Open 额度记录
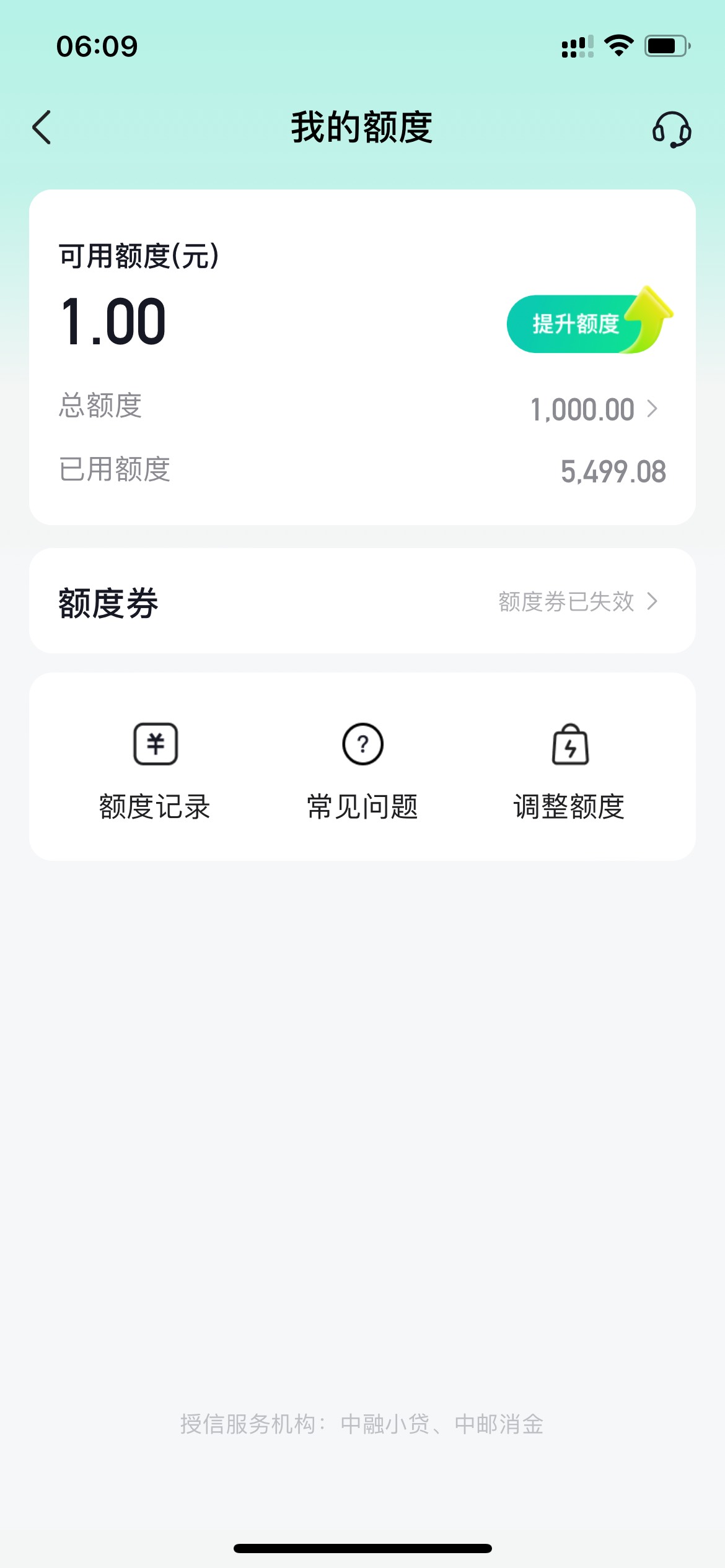725x1568 pixels. (x=155, y=771)
